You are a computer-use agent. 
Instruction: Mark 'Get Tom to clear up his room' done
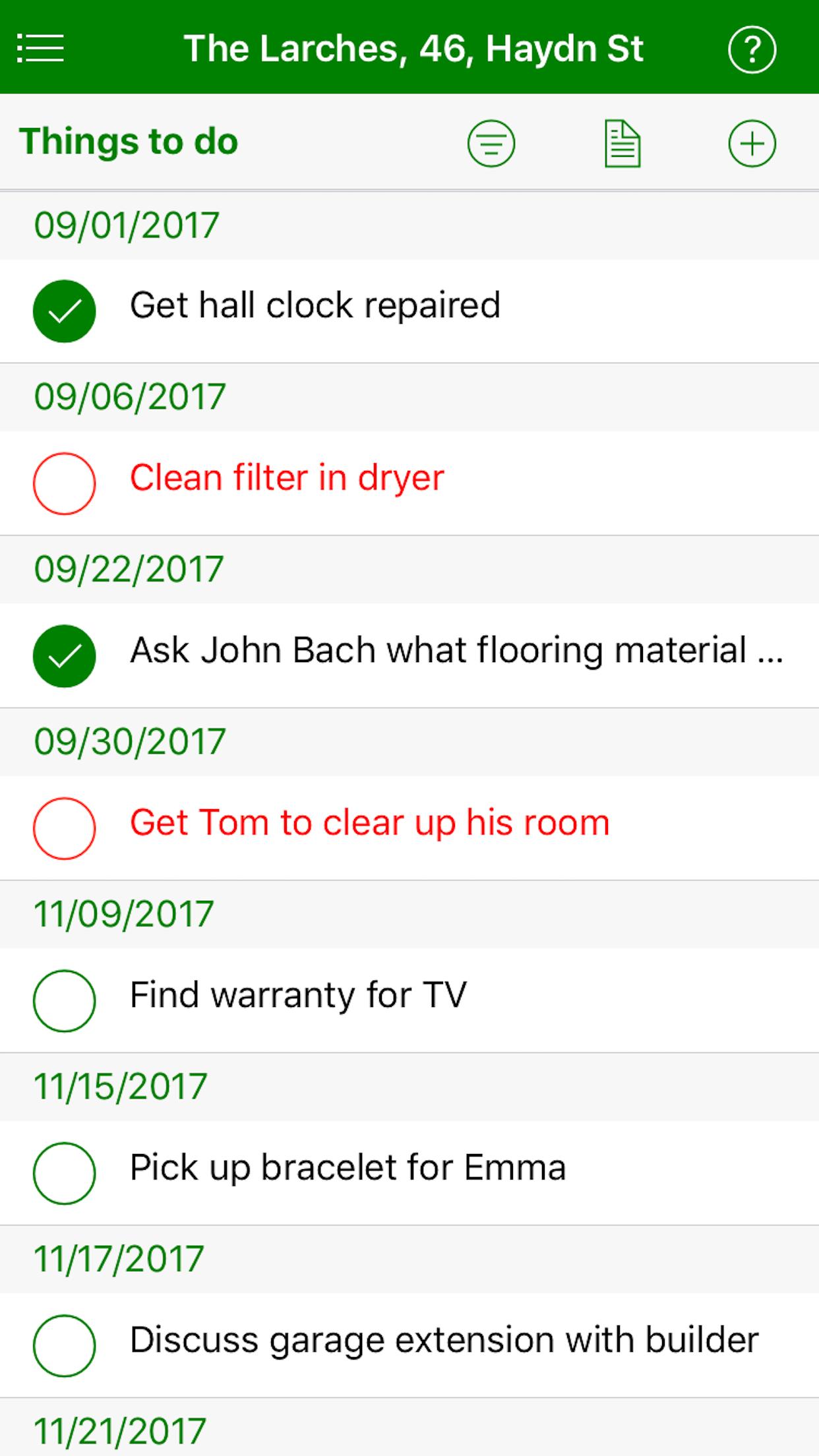[x=64, y=829]
